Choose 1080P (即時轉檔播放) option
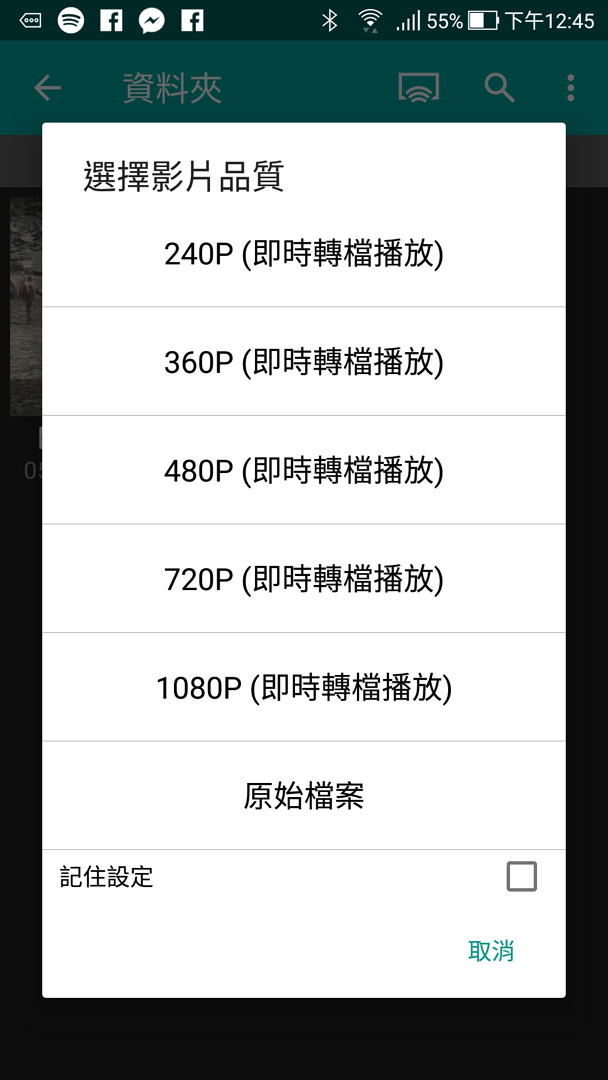 tap(303, 688)
